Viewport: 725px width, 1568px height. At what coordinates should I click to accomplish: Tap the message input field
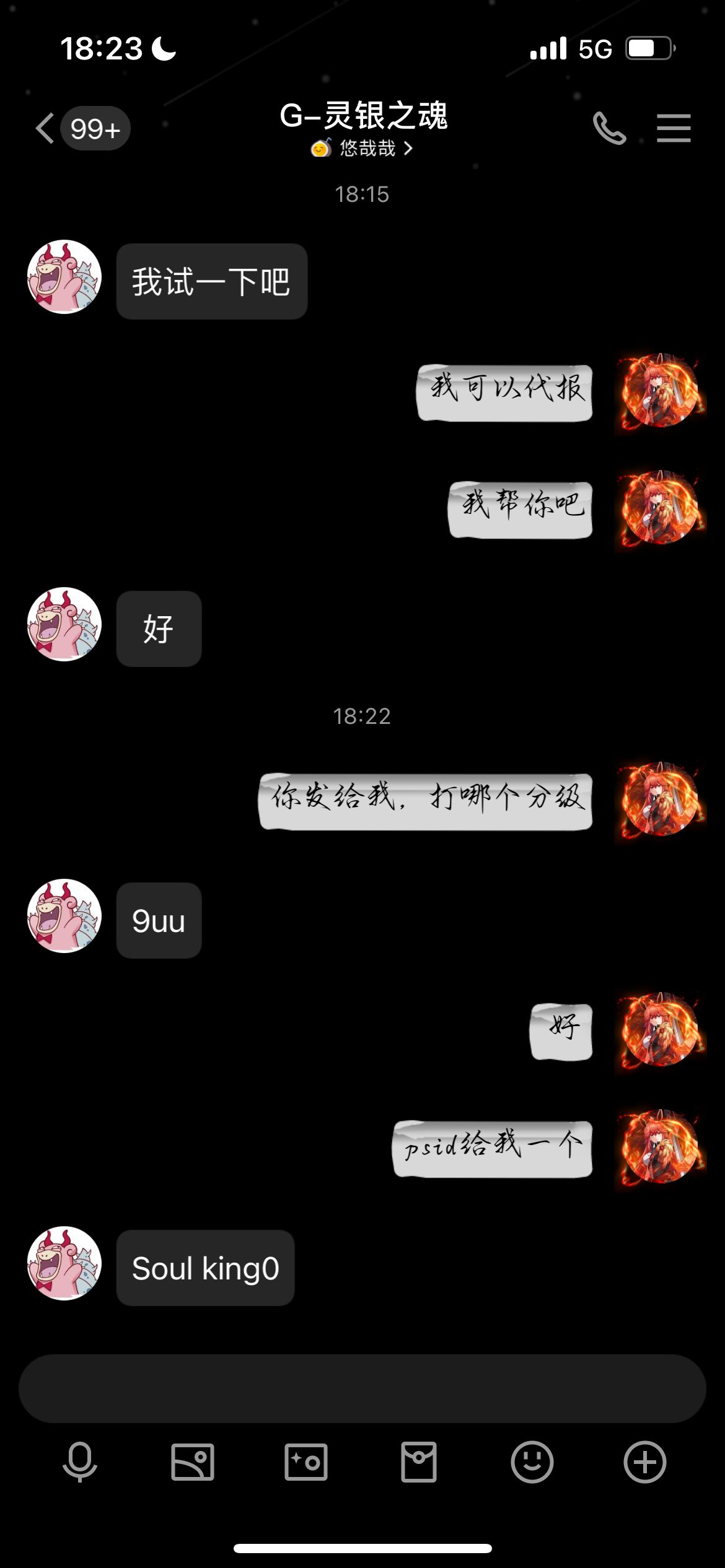[362, 1388]
